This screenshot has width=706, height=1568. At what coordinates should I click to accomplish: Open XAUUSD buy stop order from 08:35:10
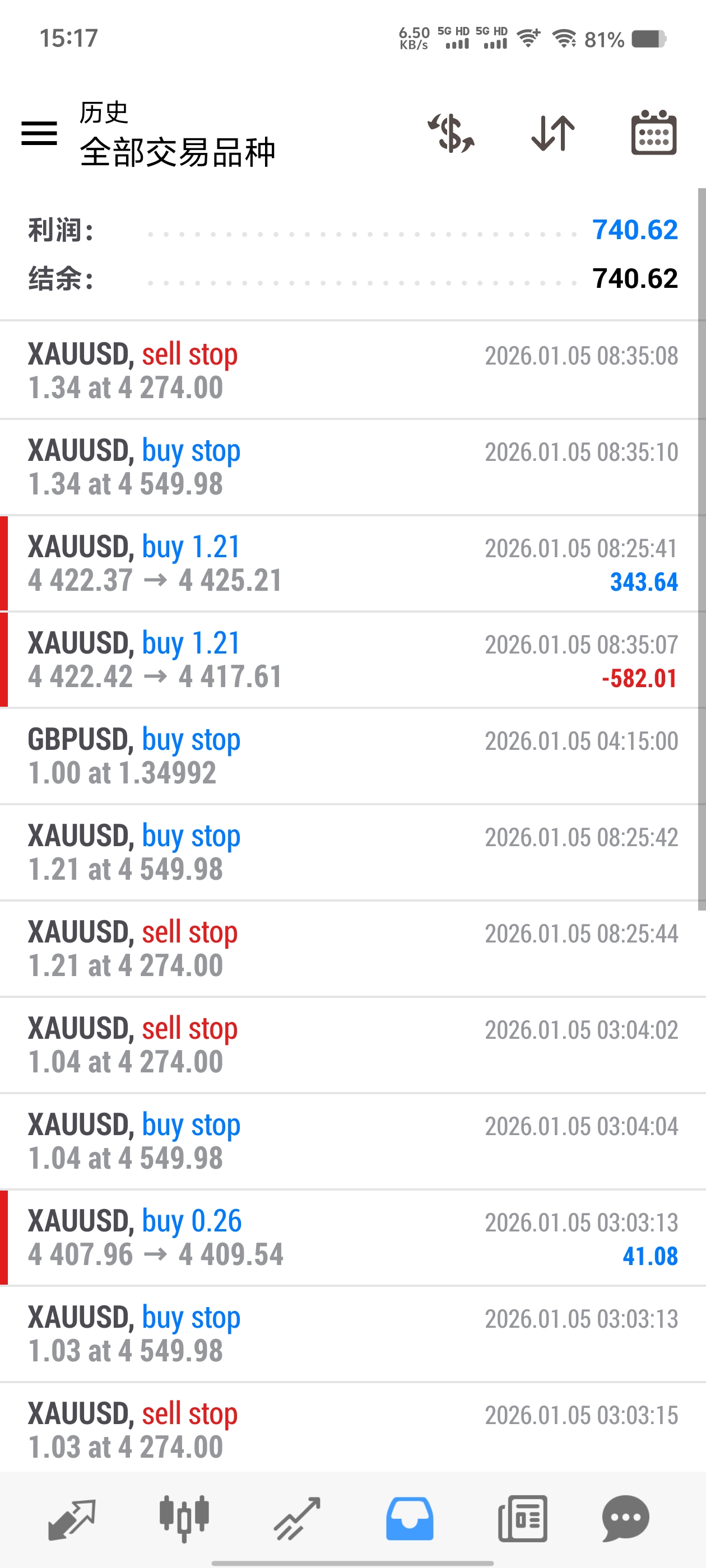click(x=352, y=467)
